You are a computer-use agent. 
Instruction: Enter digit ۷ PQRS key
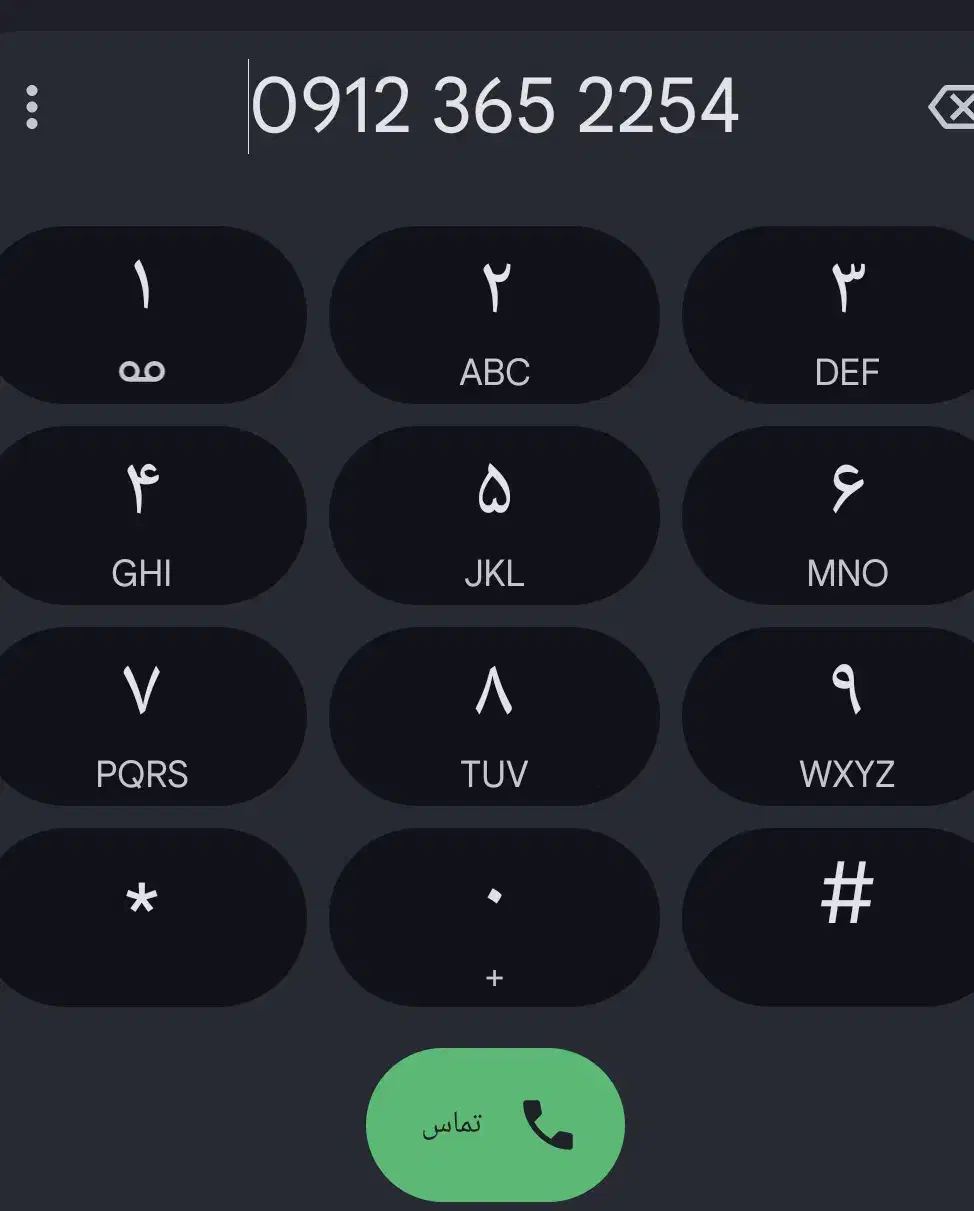[x=142, y=717]
